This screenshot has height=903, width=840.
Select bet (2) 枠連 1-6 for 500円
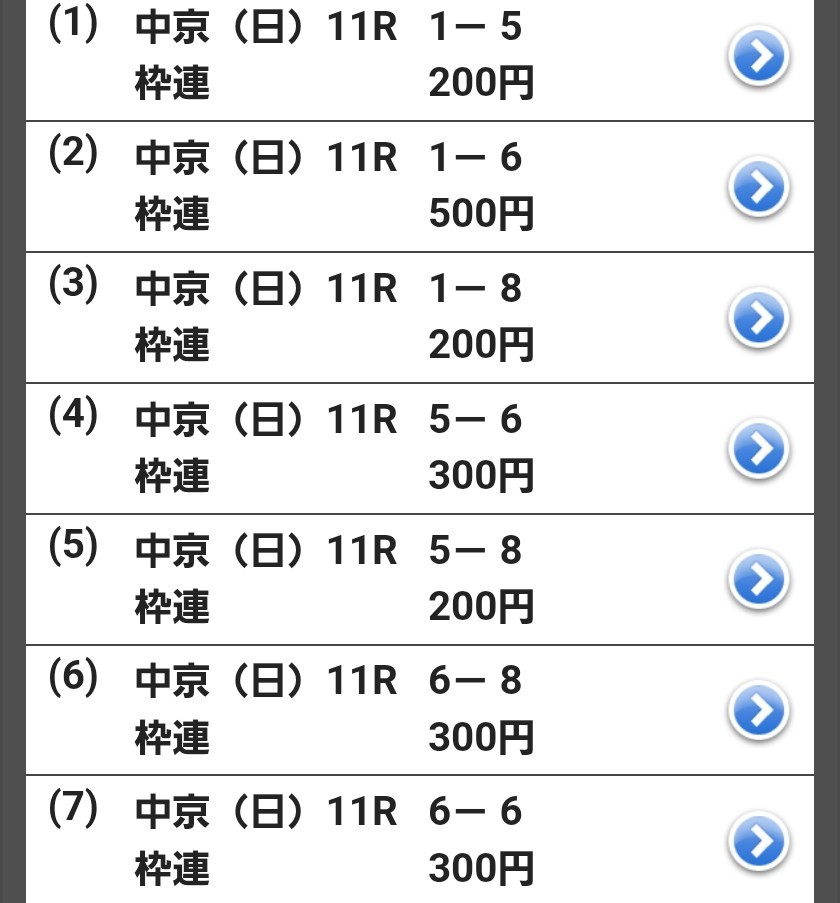pos(758,187)
